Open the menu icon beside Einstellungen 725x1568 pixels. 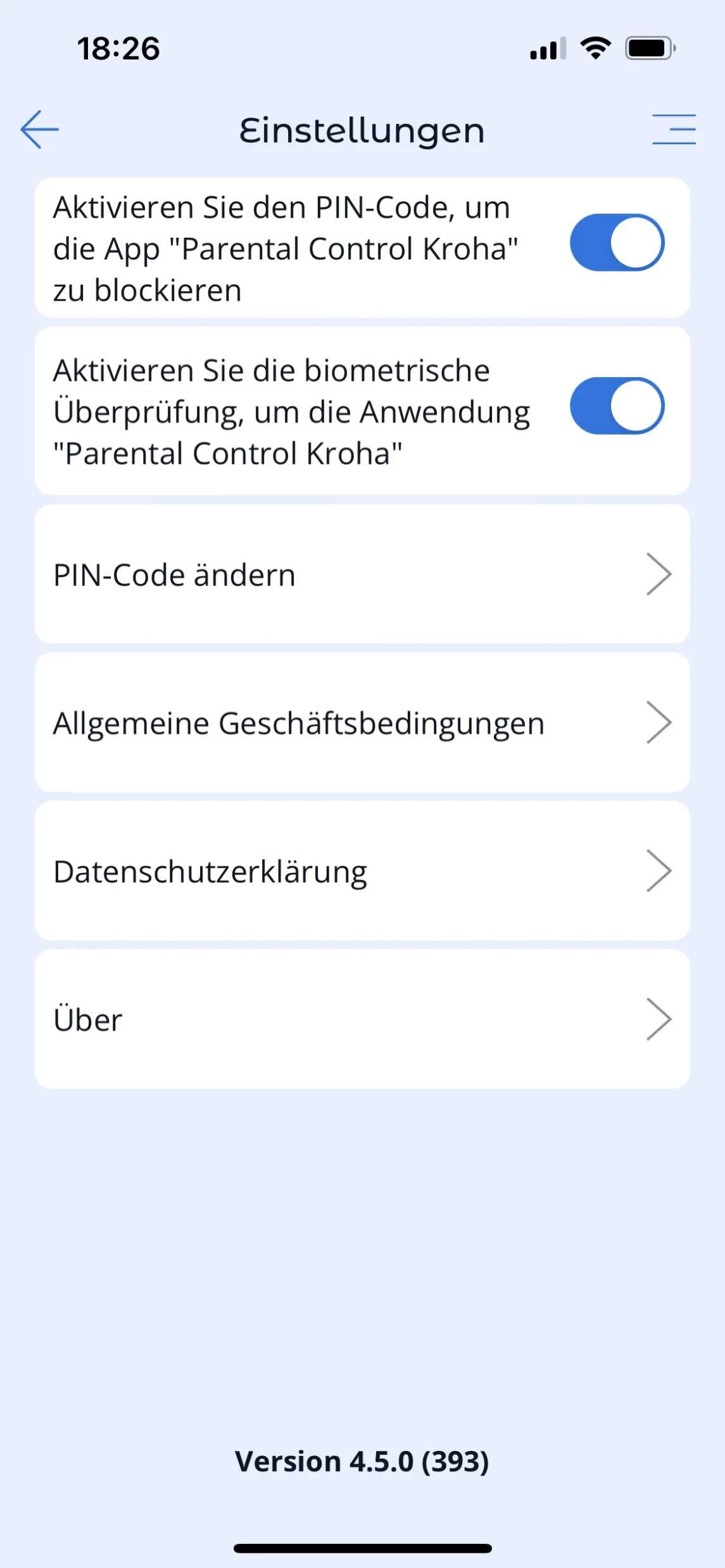point(674,130)
